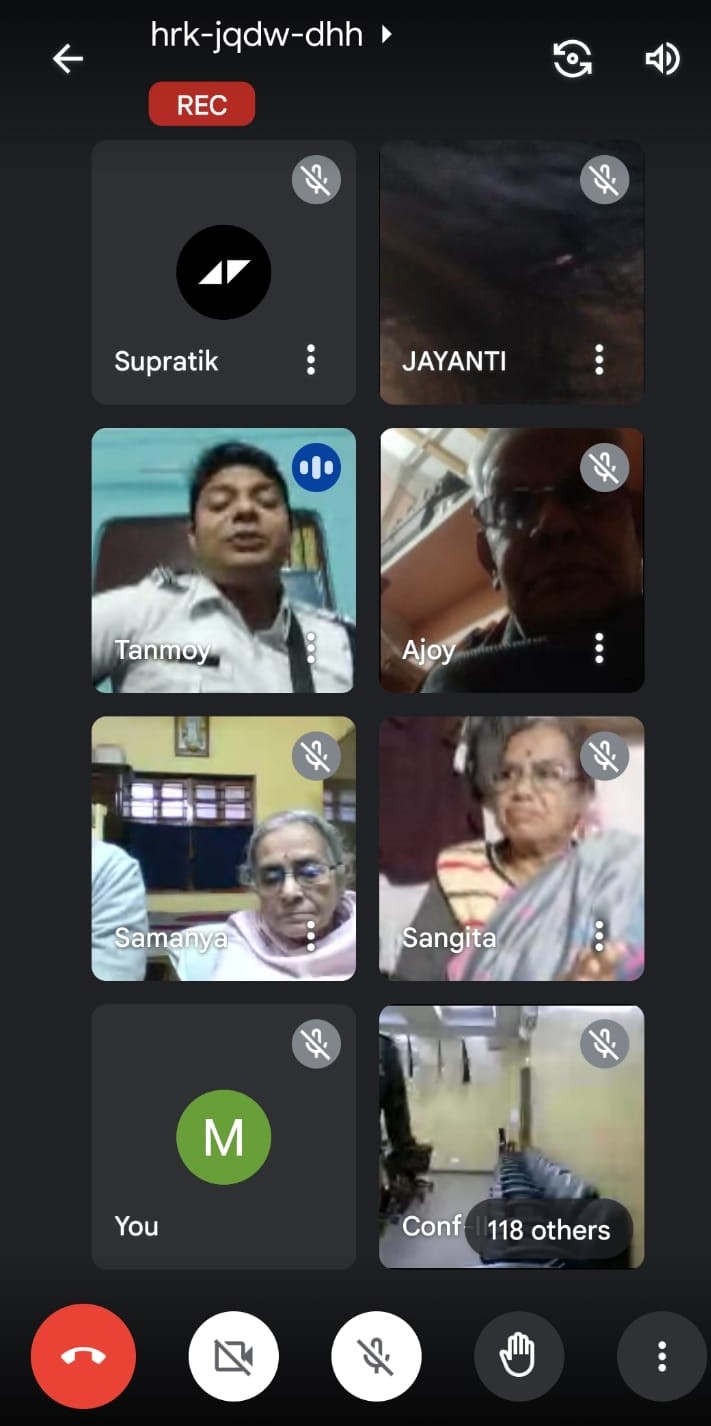The width and height of the screenshot is (711, 1426).
Task: Unmute your microphone in the bottom bar
Action: [376, 1356]
